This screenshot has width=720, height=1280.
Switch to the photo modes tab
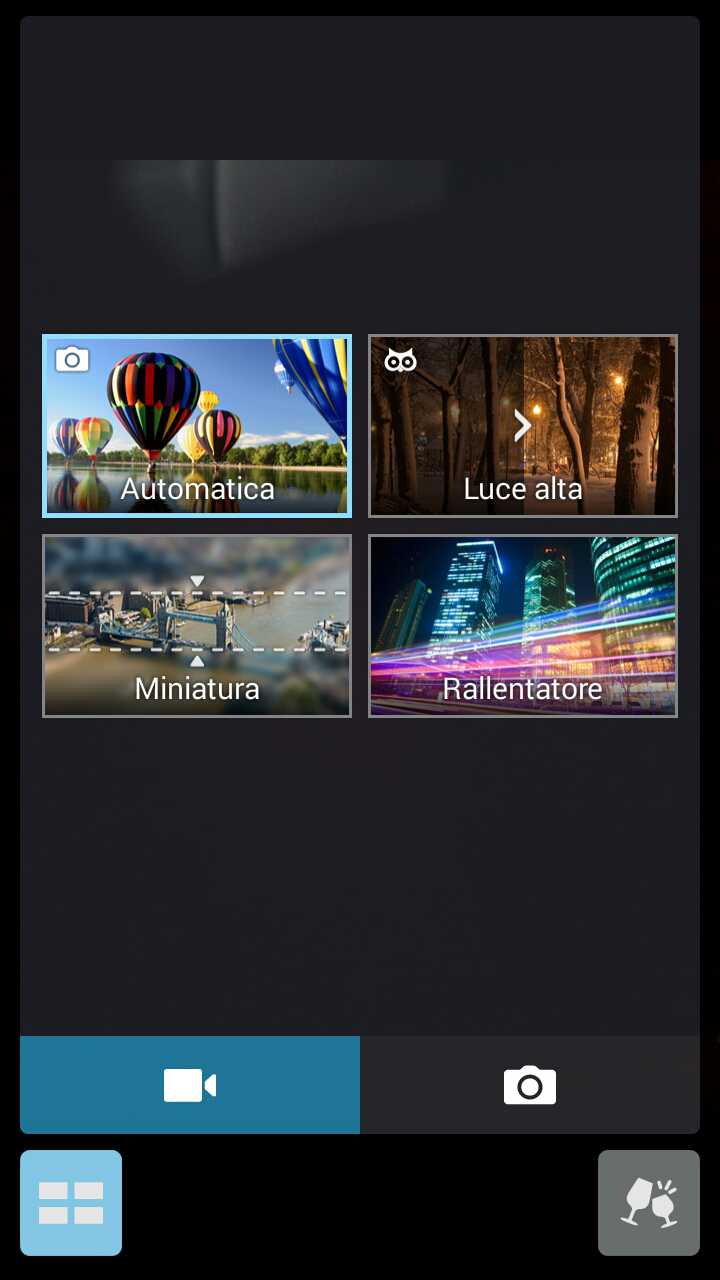[530, 1085]
